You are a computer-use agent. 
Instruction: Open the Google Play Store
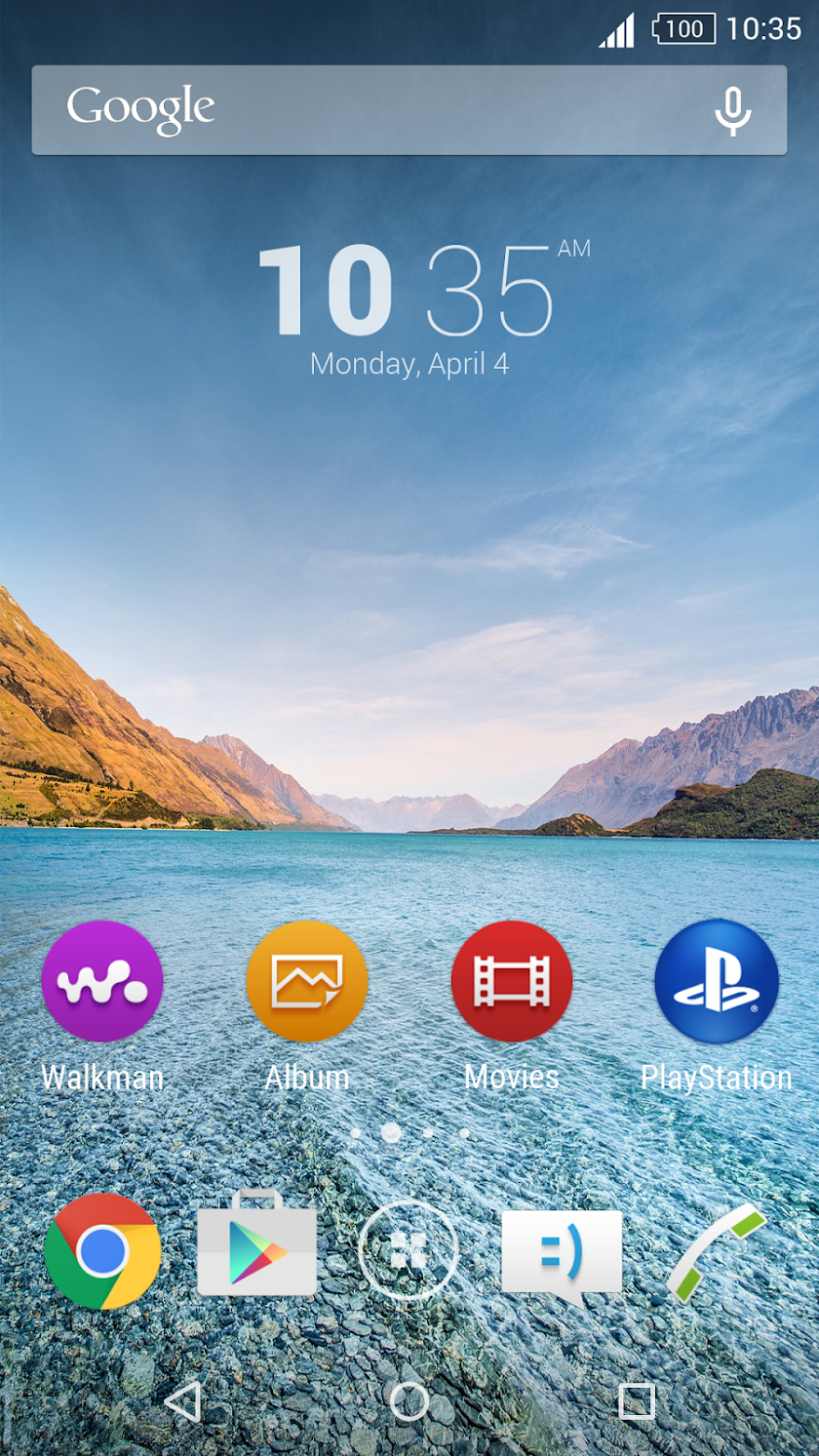point(257,1248)
